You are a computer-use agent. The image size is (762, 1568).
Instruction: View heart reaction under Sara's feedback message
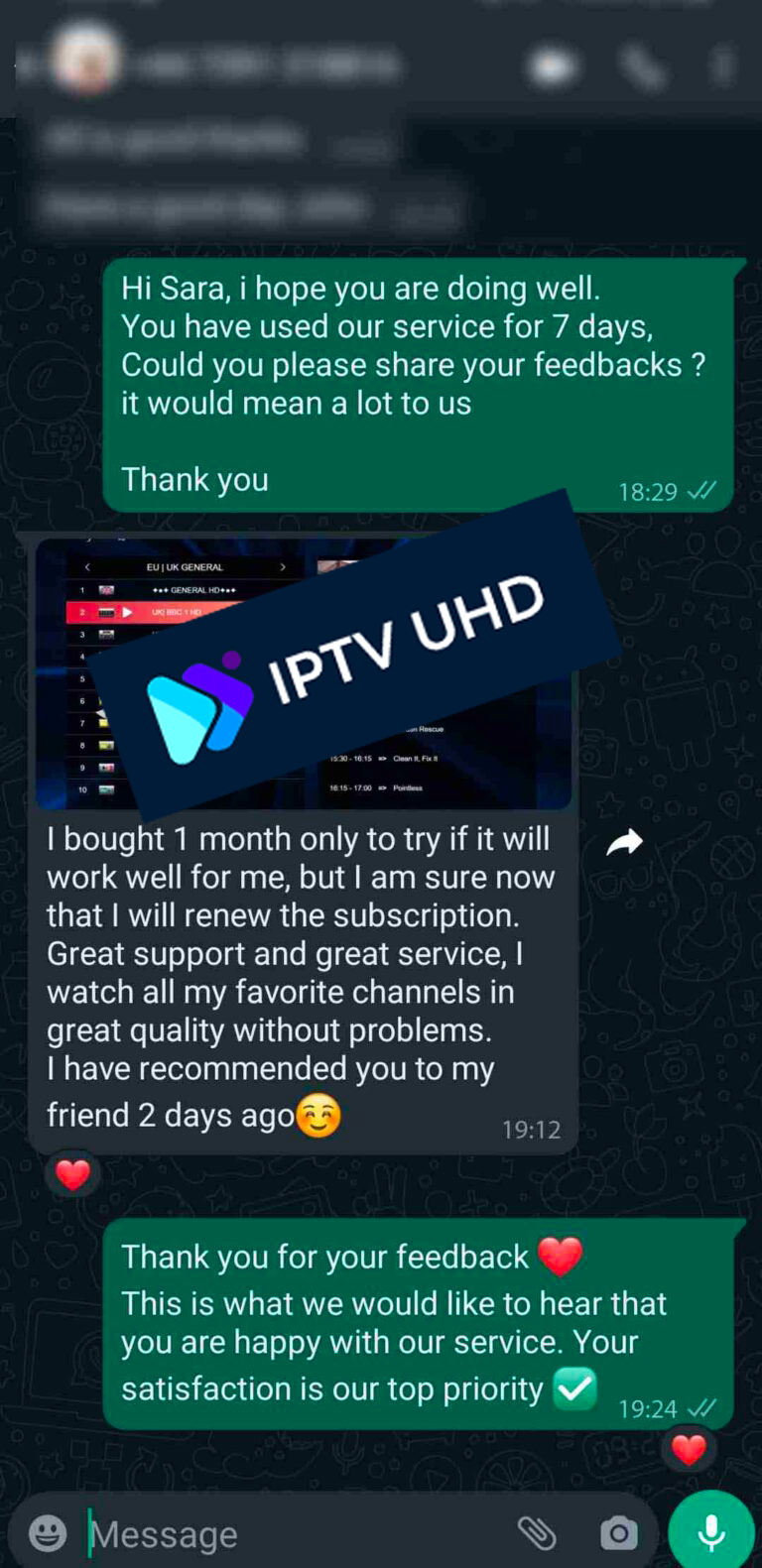coord(72,1174)
